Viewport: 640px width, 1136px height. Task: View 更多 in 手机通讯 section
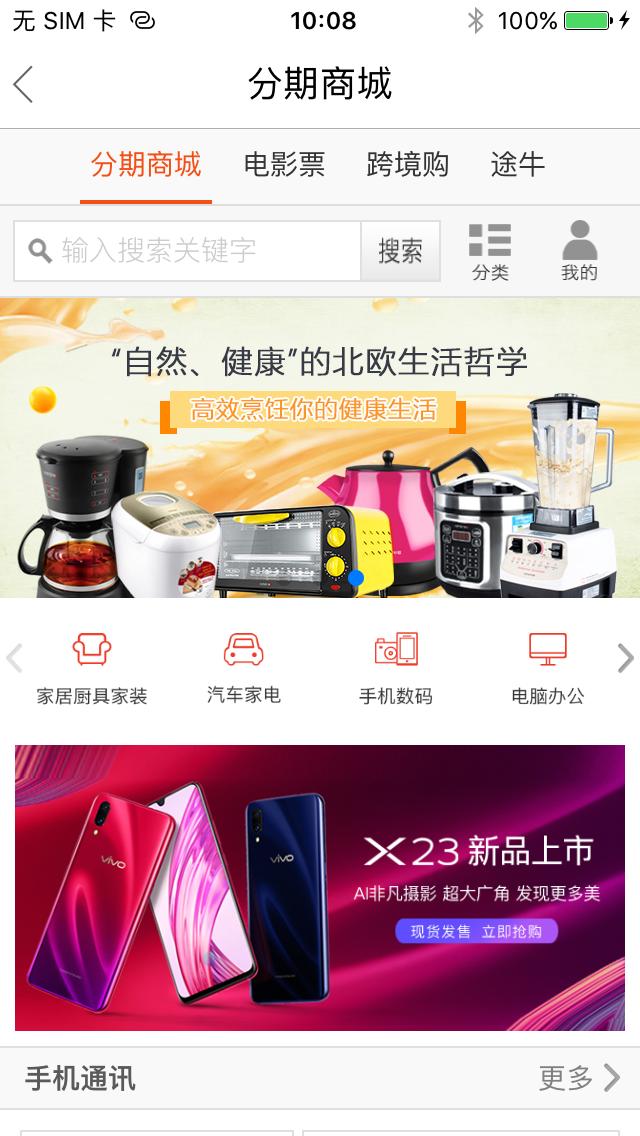click(x=579, y=1077)
